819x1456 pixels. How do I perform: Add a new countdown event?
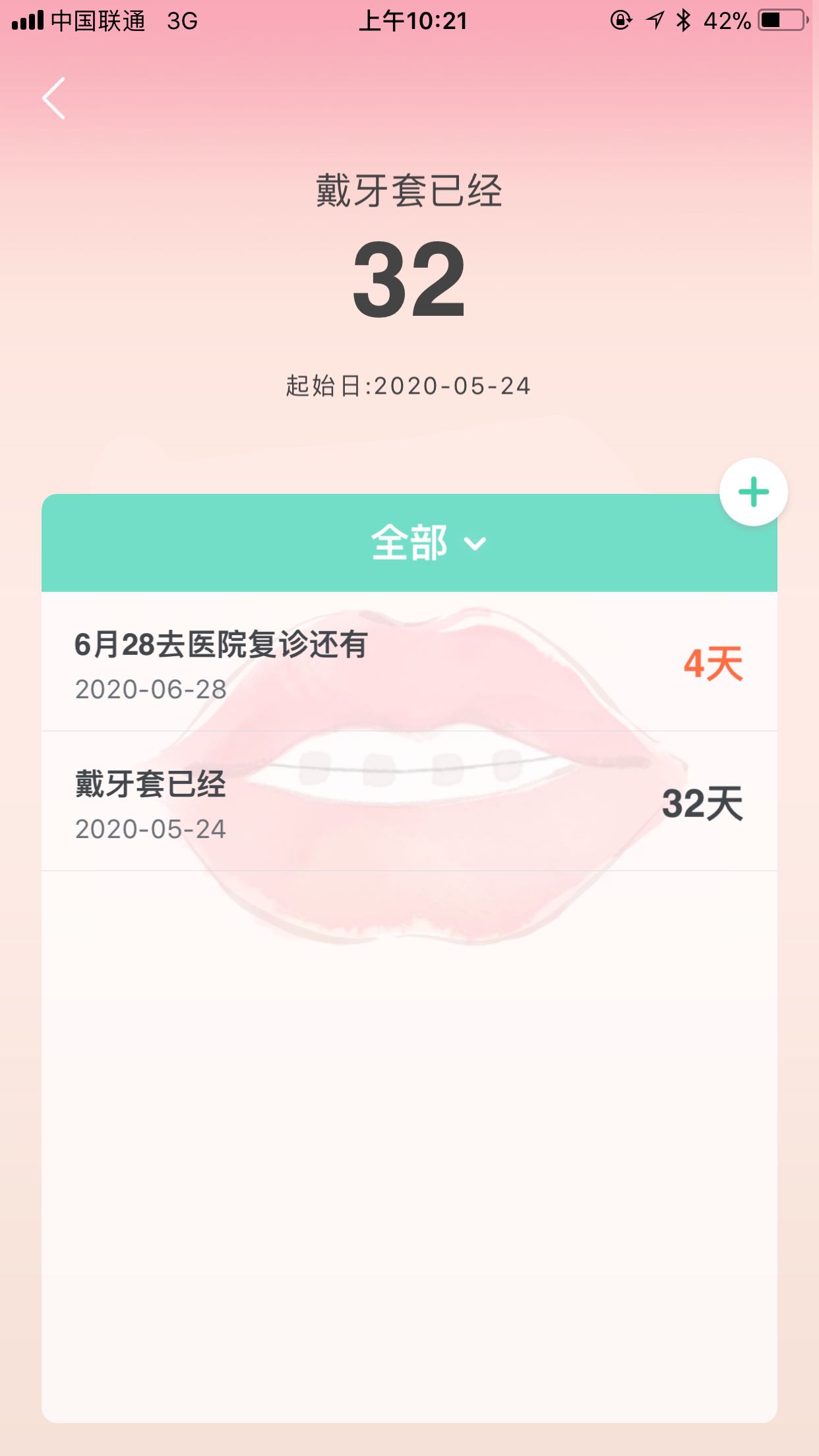point(753,492)
